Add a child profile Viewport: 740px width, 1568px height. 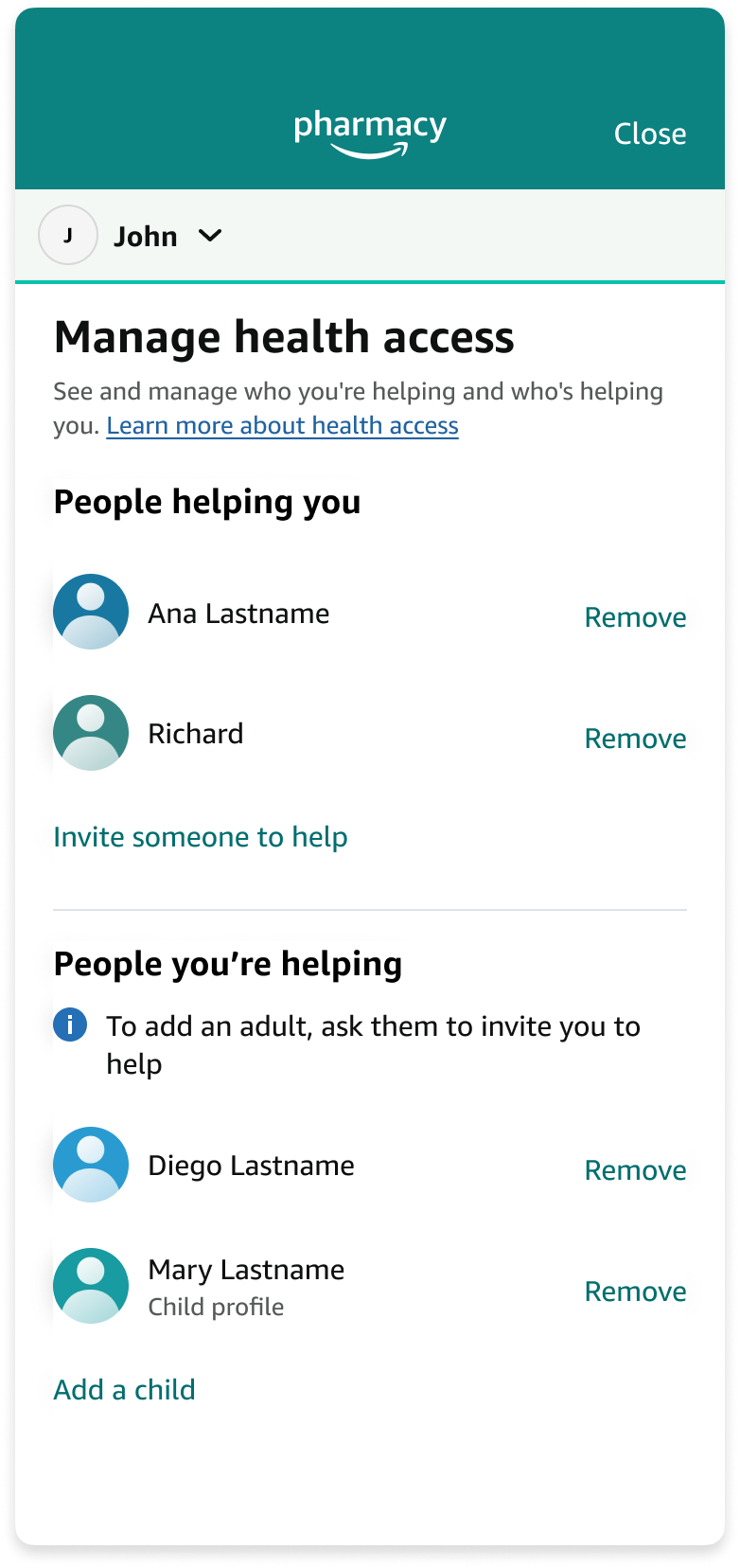point(124,1390)
